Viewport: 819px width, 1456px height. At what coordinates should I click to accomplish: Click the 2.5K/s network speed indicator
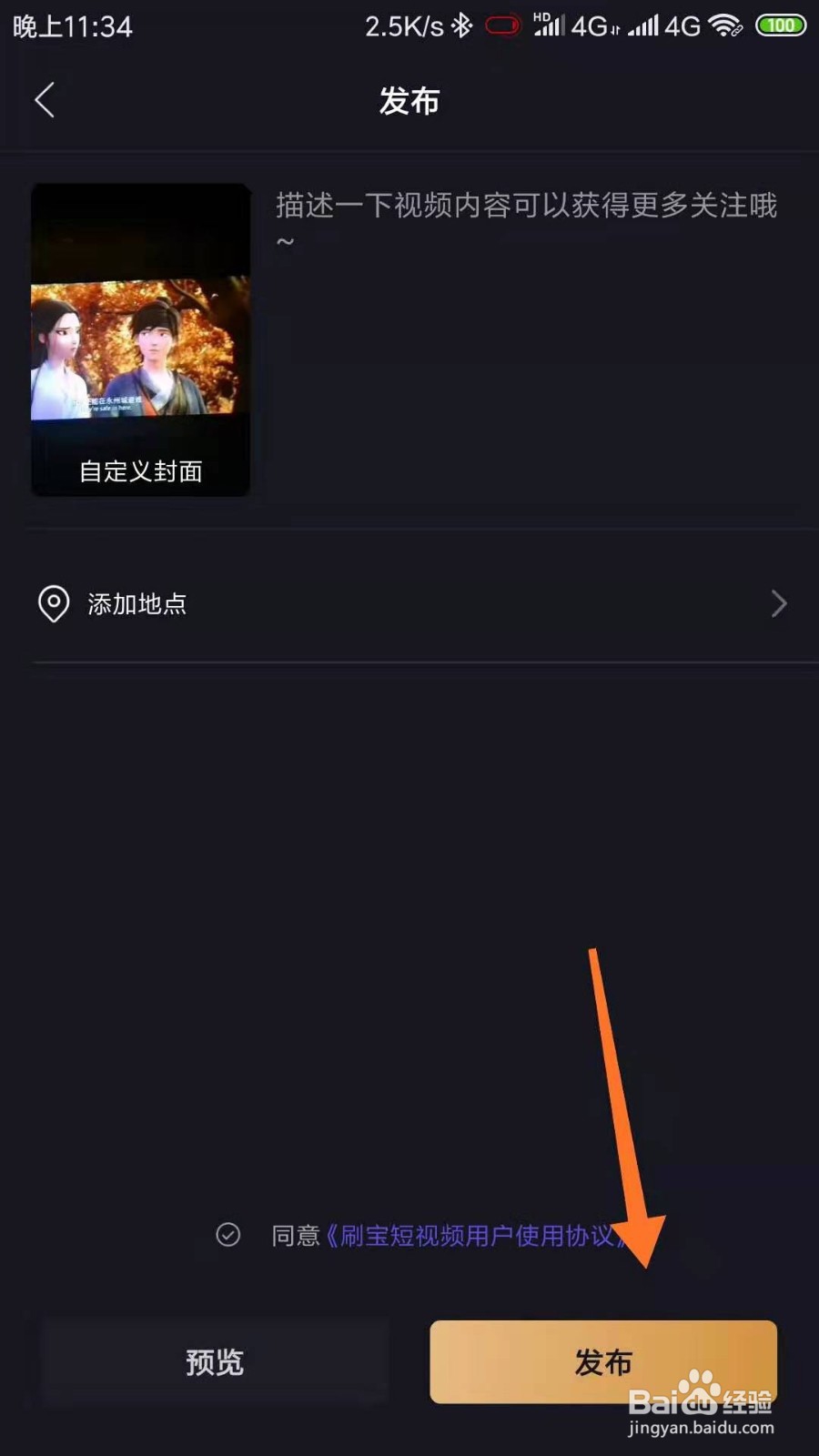404,27
